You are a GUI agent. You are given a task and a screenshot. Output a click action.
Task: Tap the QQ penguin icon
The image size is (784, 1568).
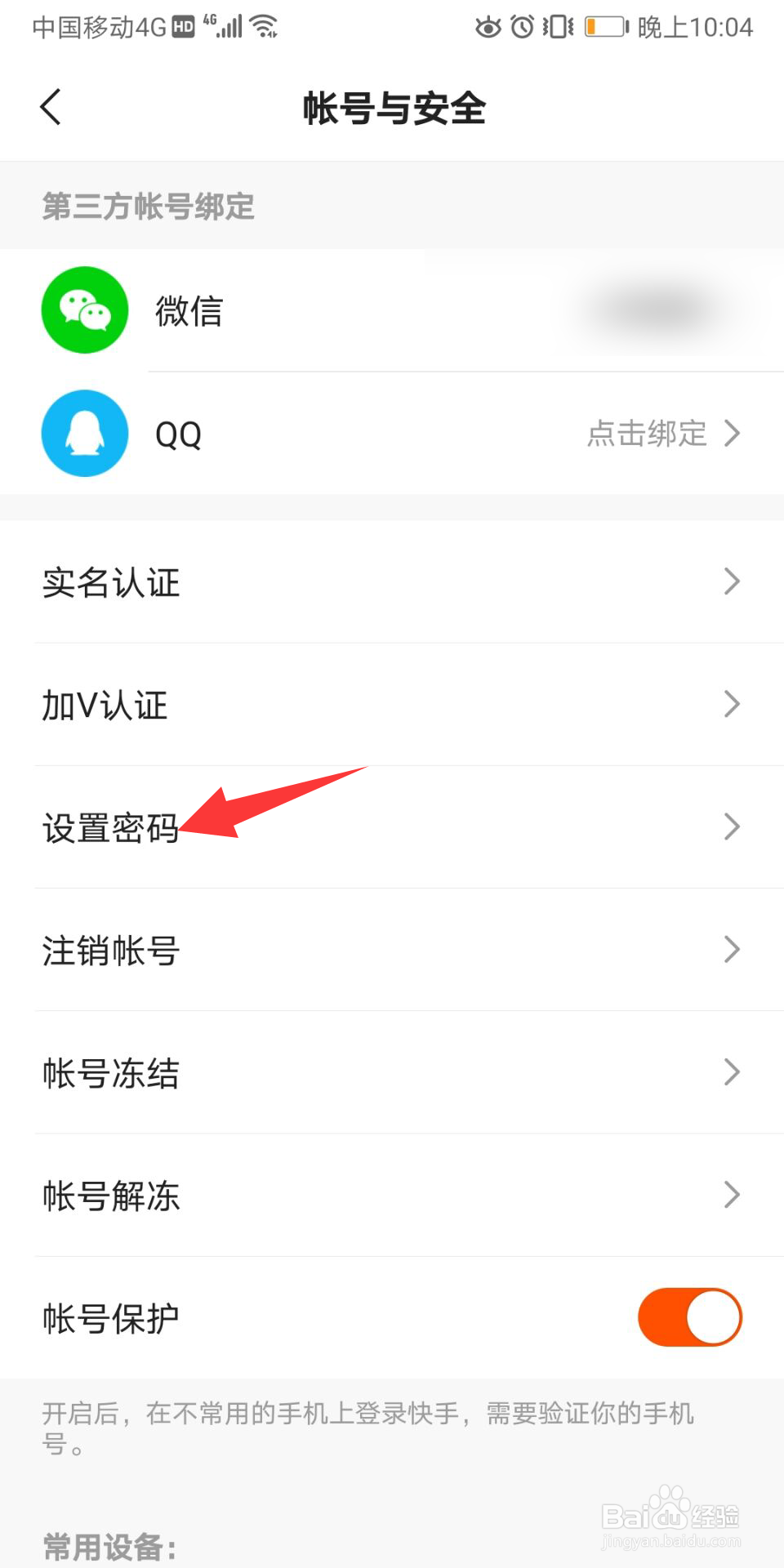84,433
